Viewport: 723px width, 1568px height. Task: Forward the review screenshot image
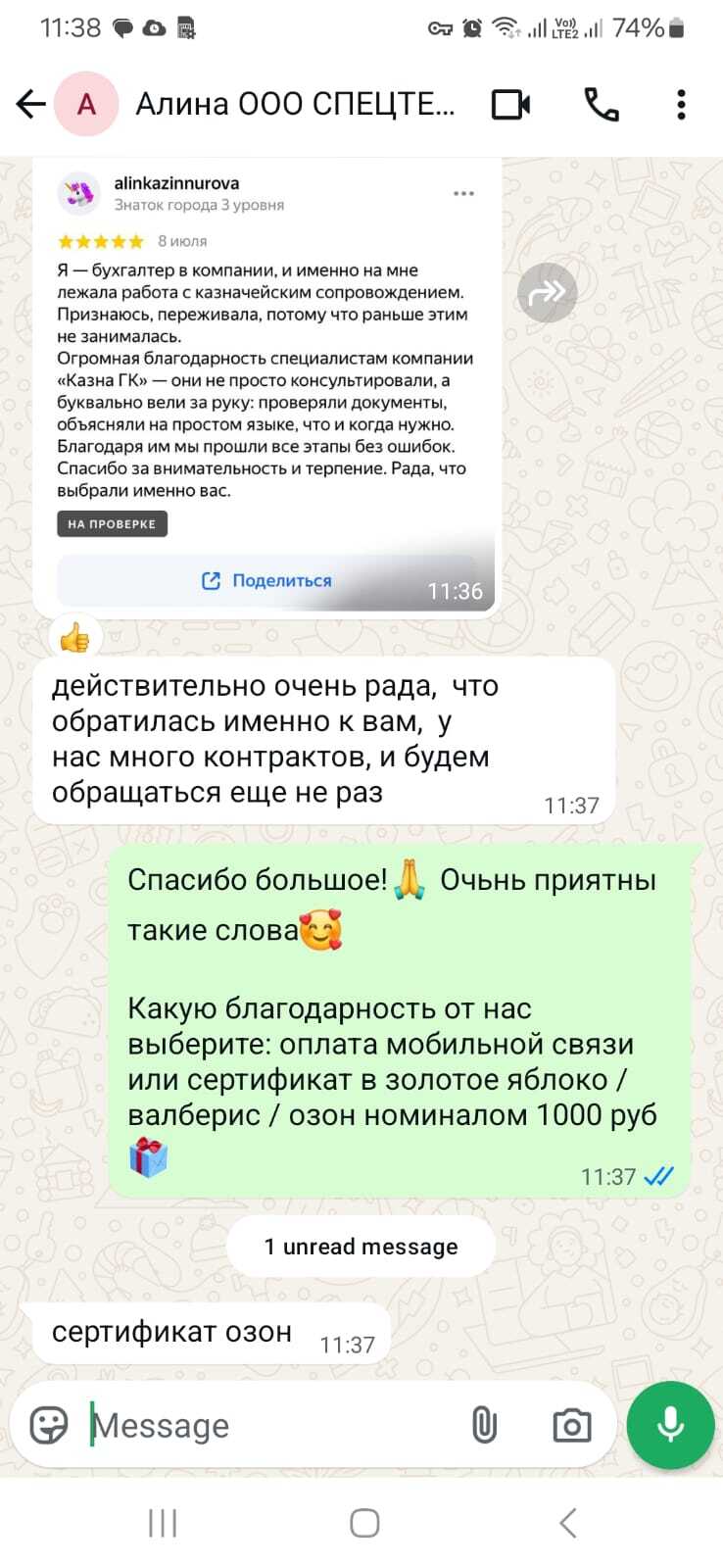click(547, 292)
